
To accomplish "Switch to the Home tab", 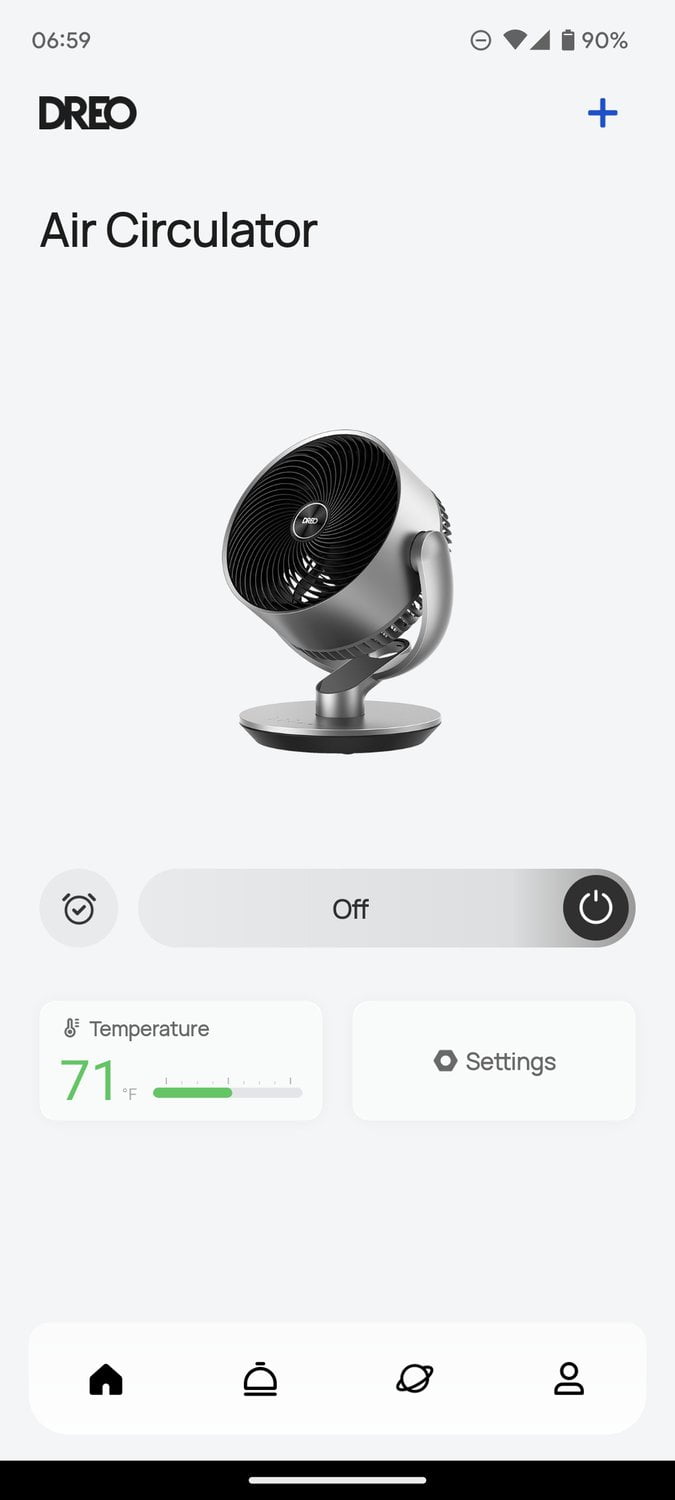I will click(106, 1379).
